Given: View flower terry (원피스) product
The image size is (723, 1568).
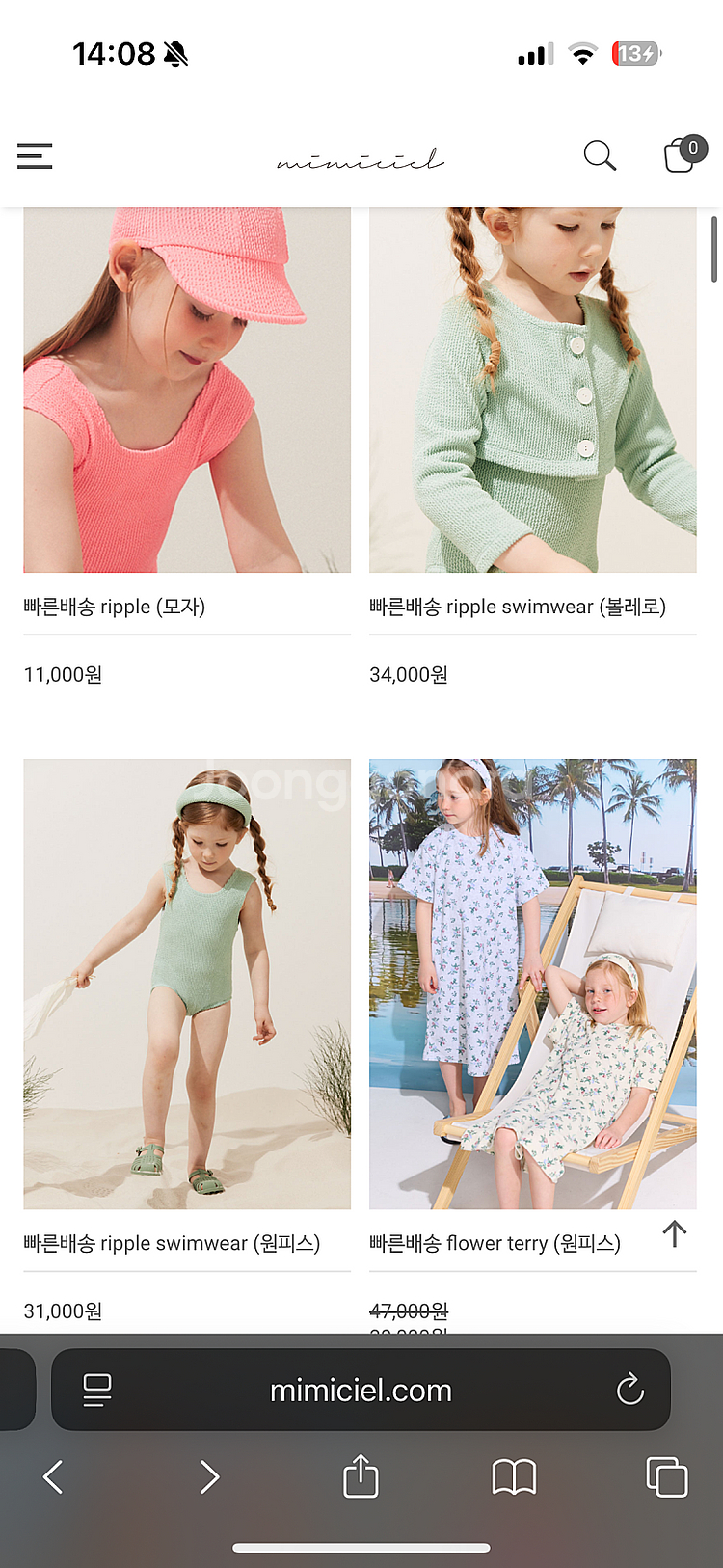Looking at the screenshot, I should (532, 984).
